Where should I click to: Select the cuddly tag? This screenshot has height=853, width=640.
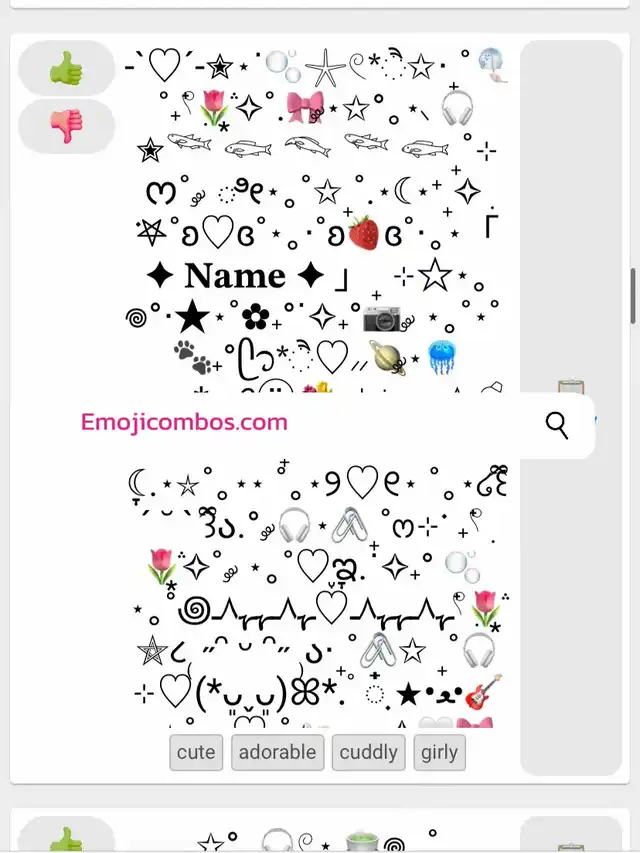(x=368, y=752)
